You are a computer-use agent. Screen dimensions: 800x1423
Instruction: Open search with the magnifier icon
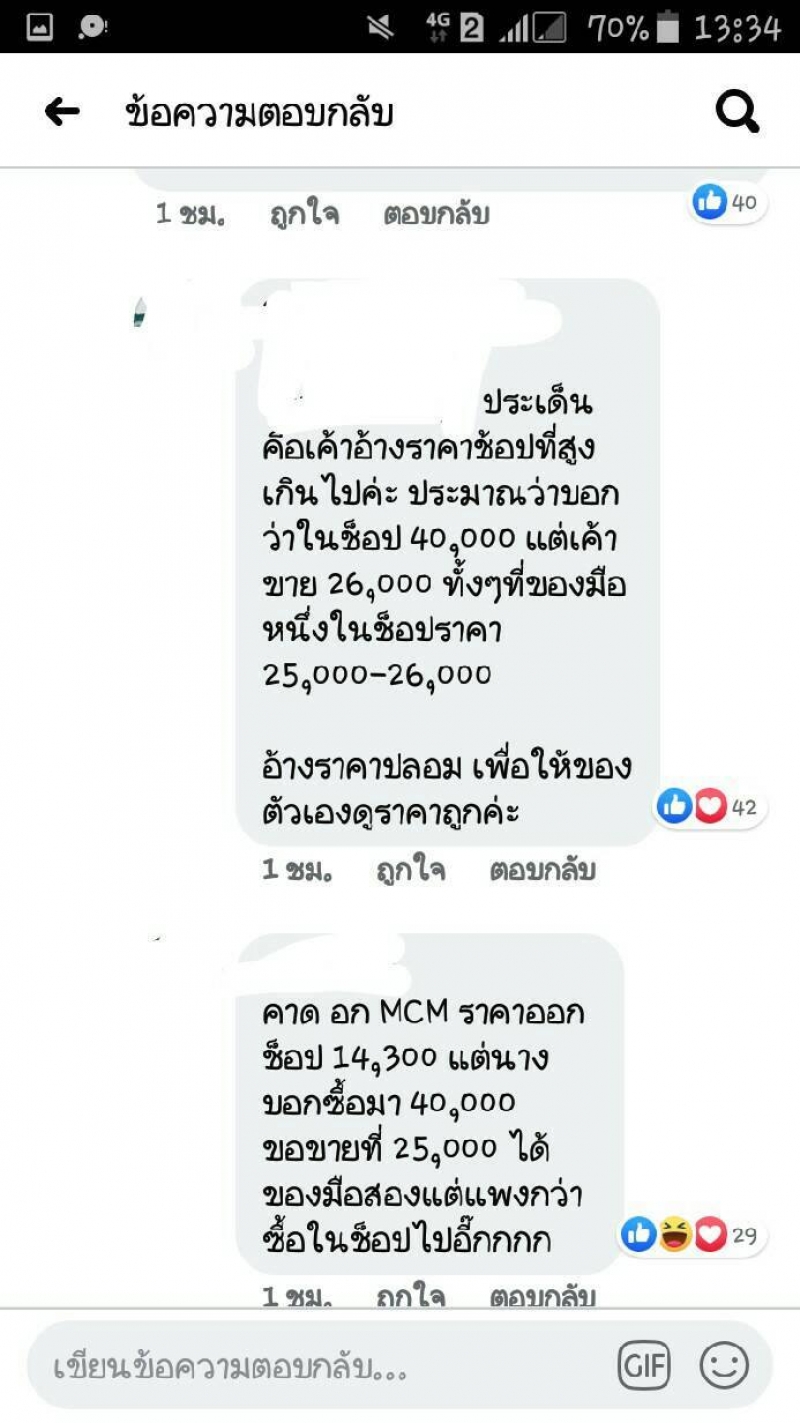[738, 113]
